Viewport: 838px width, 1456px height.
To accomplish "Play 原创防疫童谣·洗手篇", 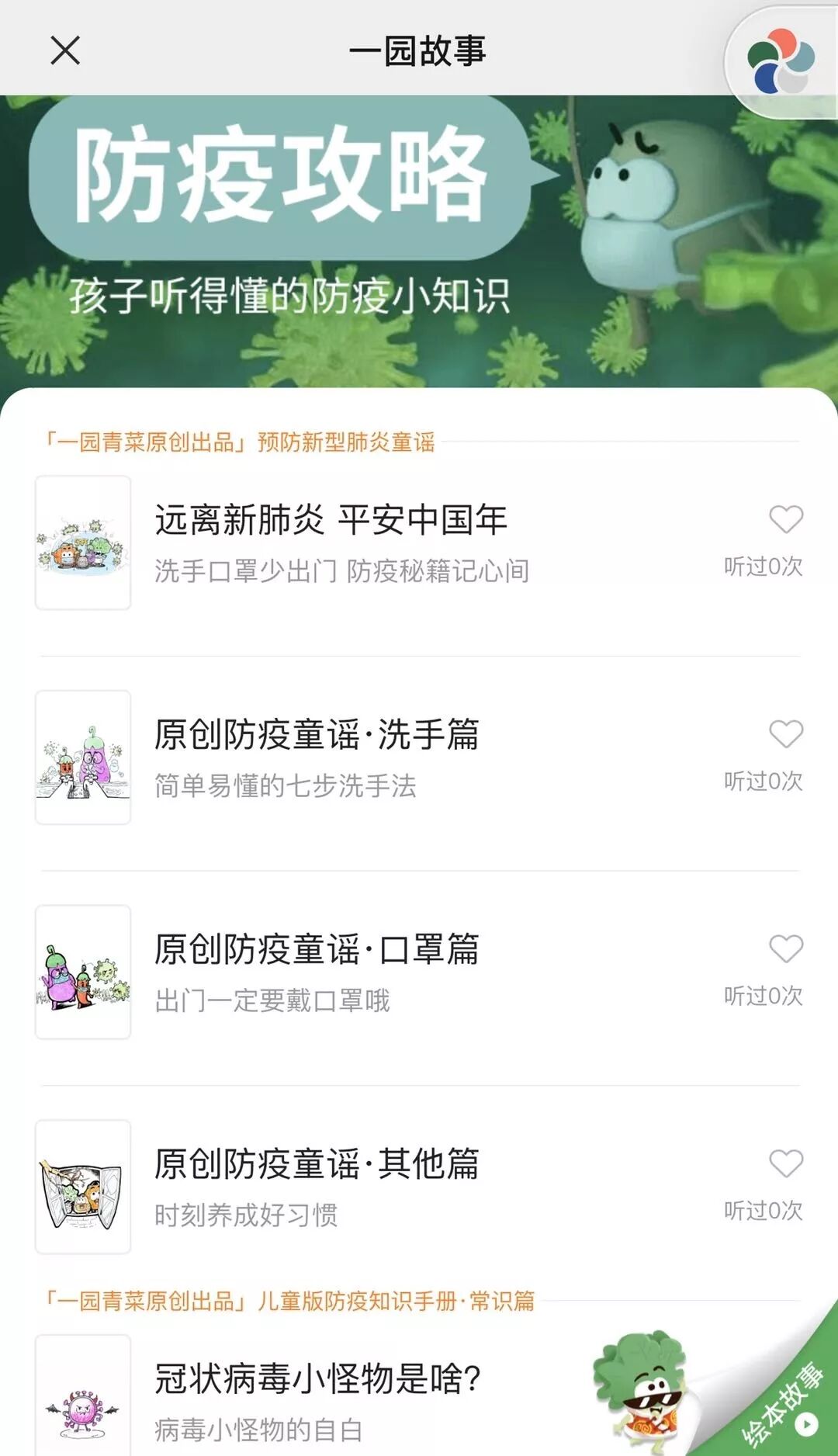I will click(317, 735).
